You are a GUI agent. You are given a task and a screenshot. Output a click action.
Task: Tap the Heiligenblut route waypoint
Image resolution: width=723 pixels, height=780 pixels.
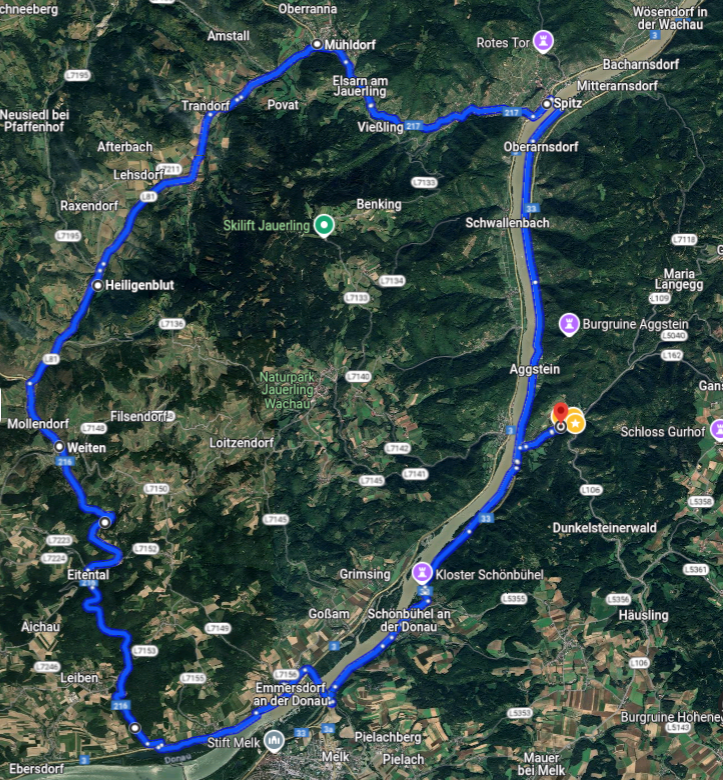pyautogui.click(x=97, y=285)
